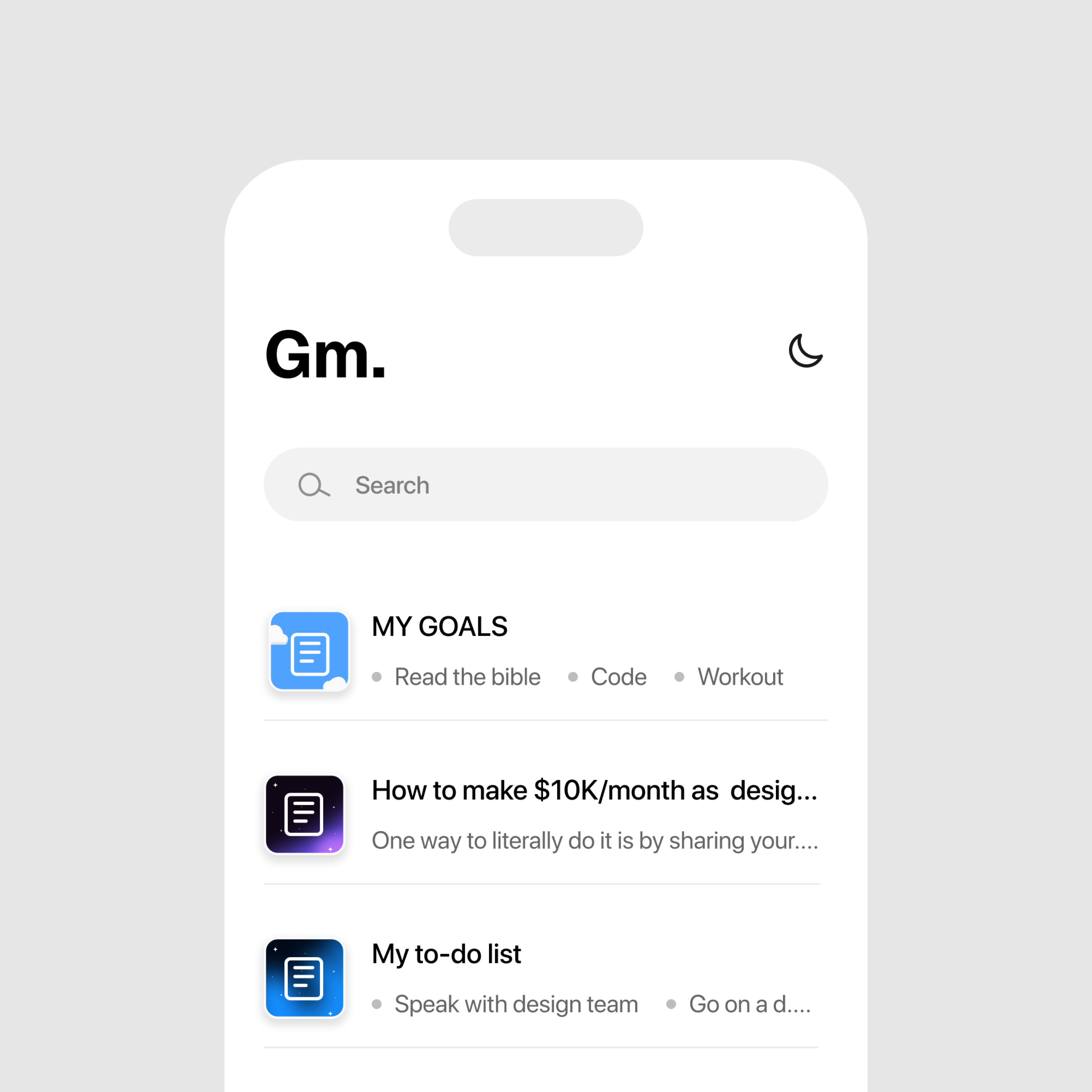The width and height of the screenshot is (1092, 1092).
Task: Open the $10K/month designer note
Action: click(594, 791)
